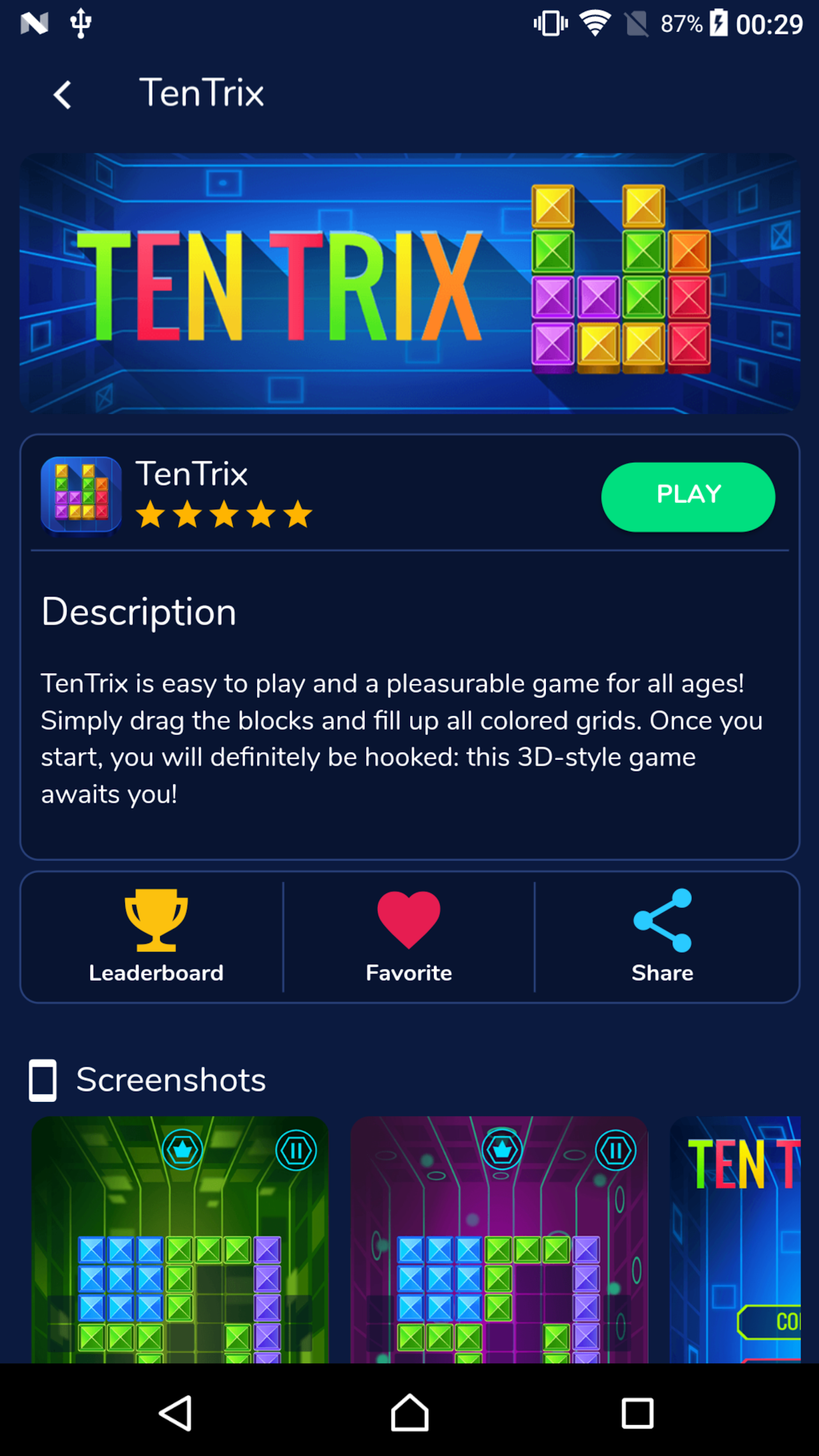Screen dimensions: 819x1456
Task: Go back using the header arrow
Action: click(x=63, y=95)
